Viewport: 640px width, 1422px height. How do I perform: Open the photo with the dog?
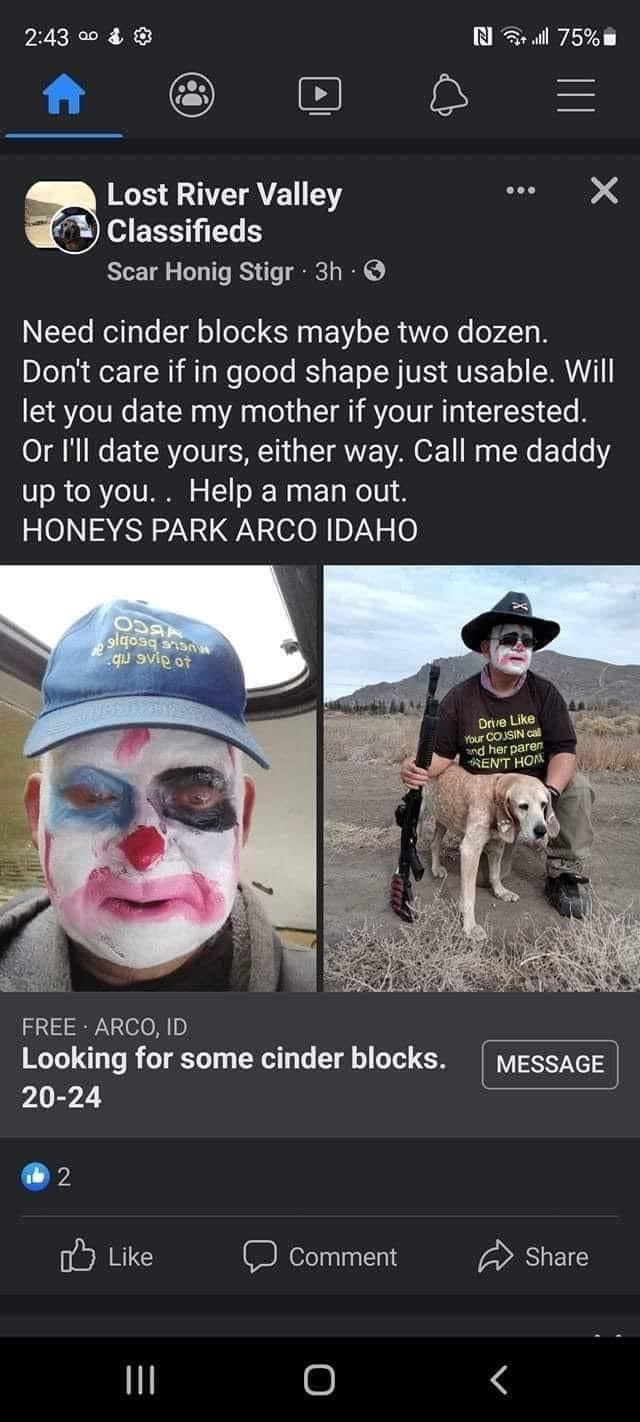click(482, 778)
